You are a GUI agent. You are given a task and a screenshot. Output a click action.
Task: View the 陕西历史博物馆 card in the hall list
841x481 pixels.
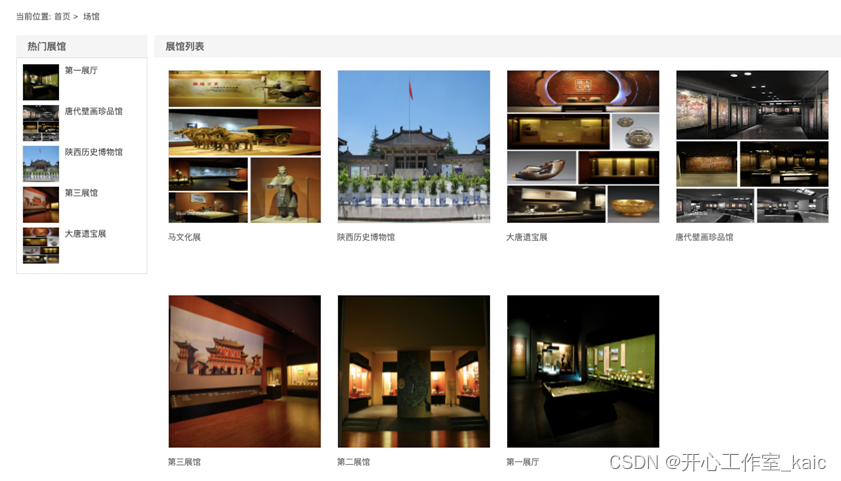(x=413, y=146)
